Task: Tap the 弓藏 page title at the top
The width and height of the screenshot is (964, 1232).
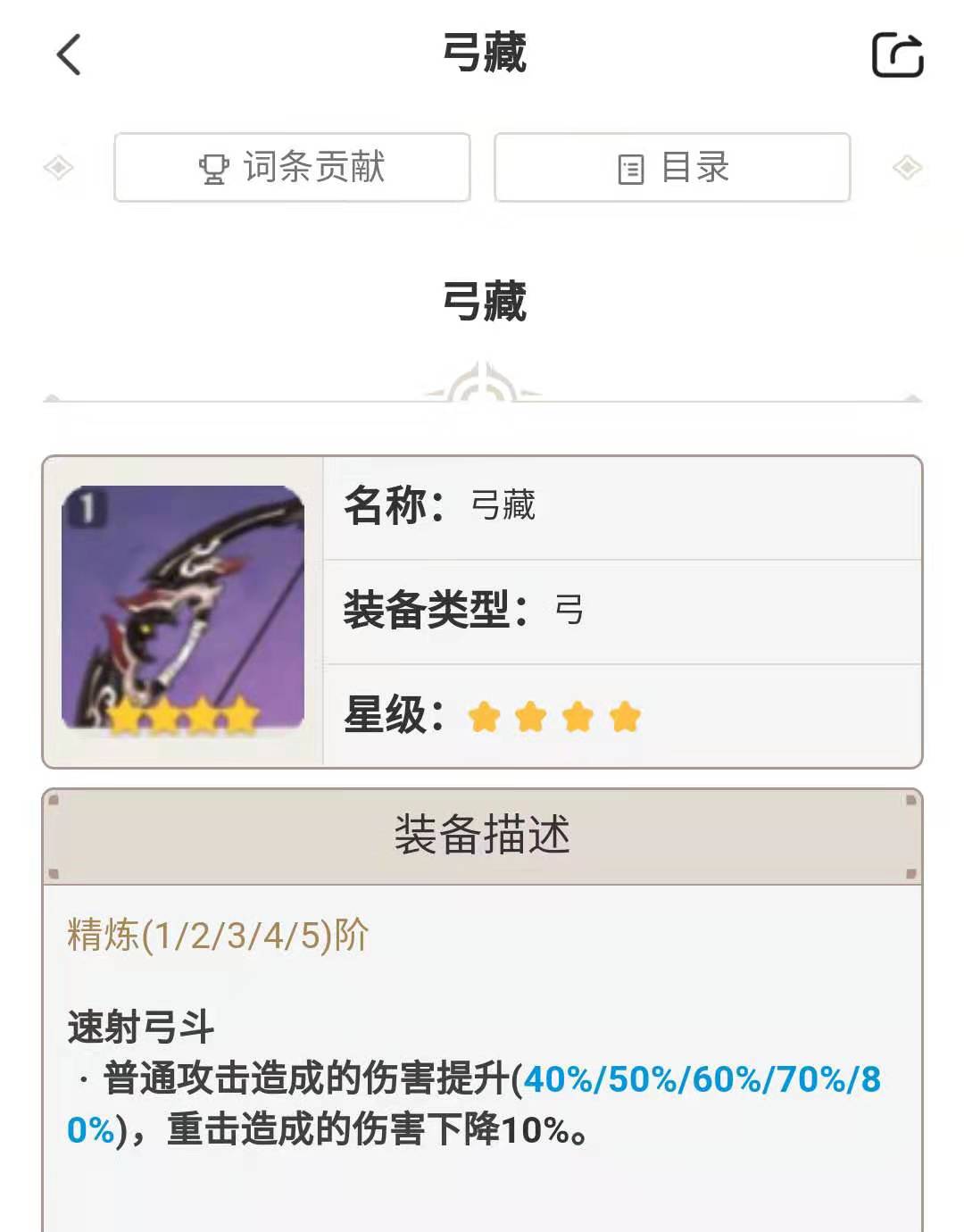Action: pyautogui.click(x=482, y=54)
